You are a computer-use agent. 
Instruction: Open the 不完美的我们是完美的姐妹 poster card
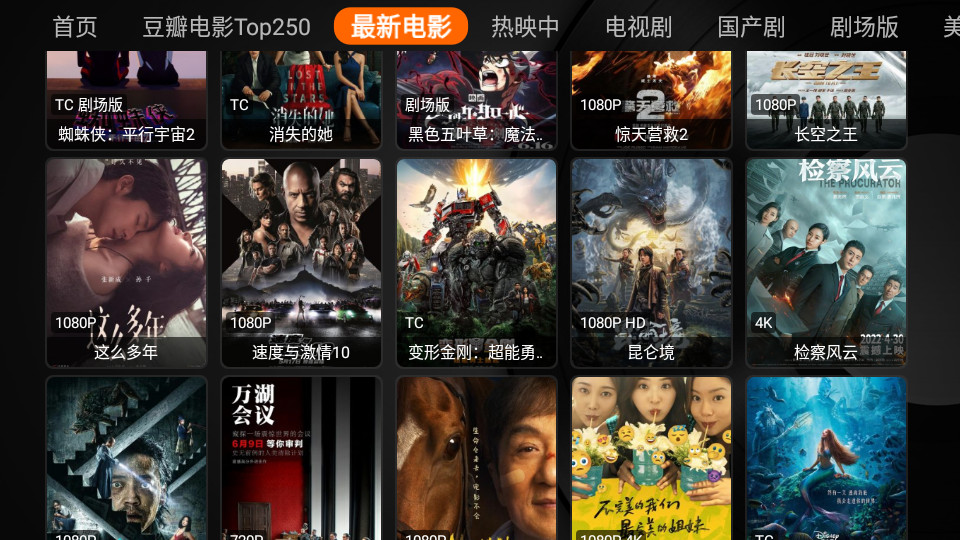[651, 460]
